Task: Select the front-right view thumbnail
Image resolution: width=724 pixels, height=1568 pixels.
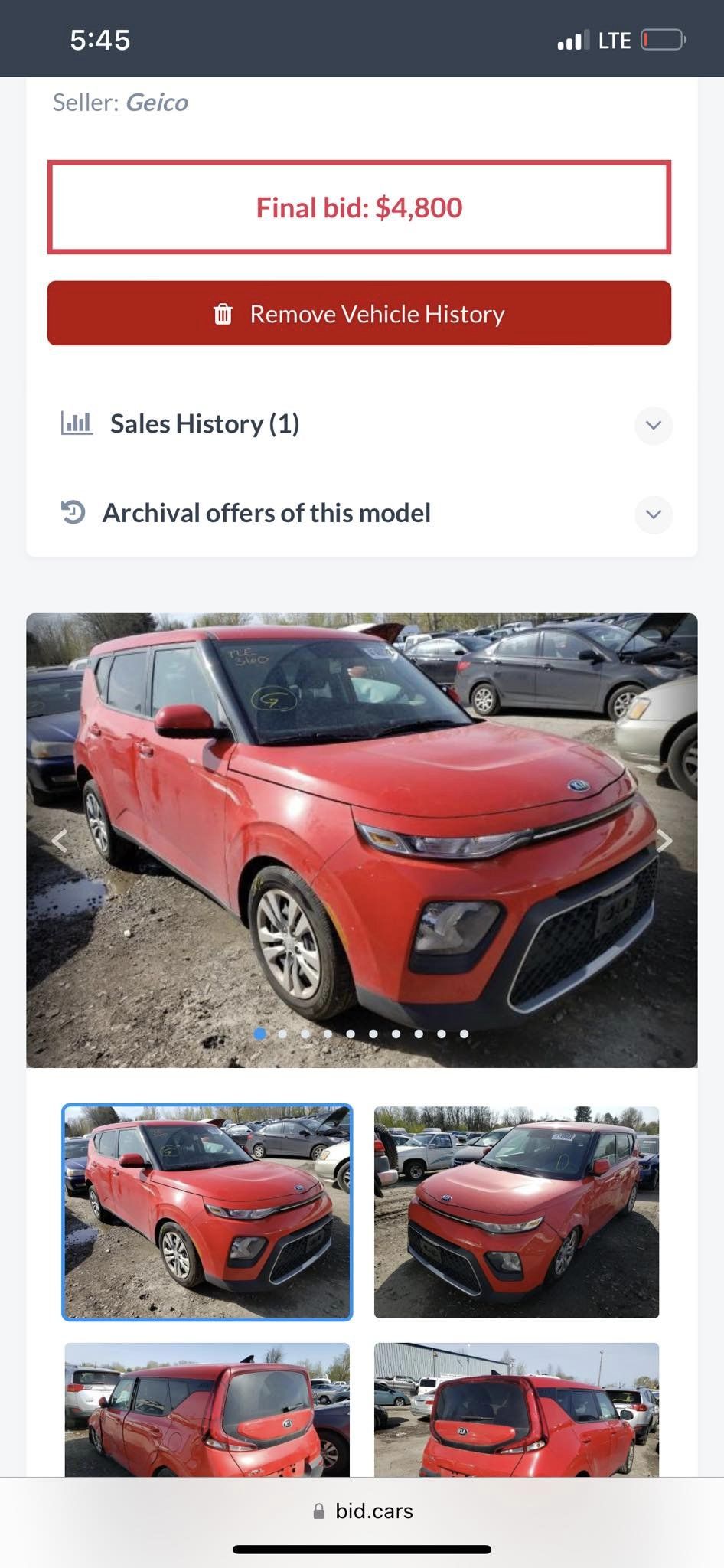Action: (x=516, y=1212)
